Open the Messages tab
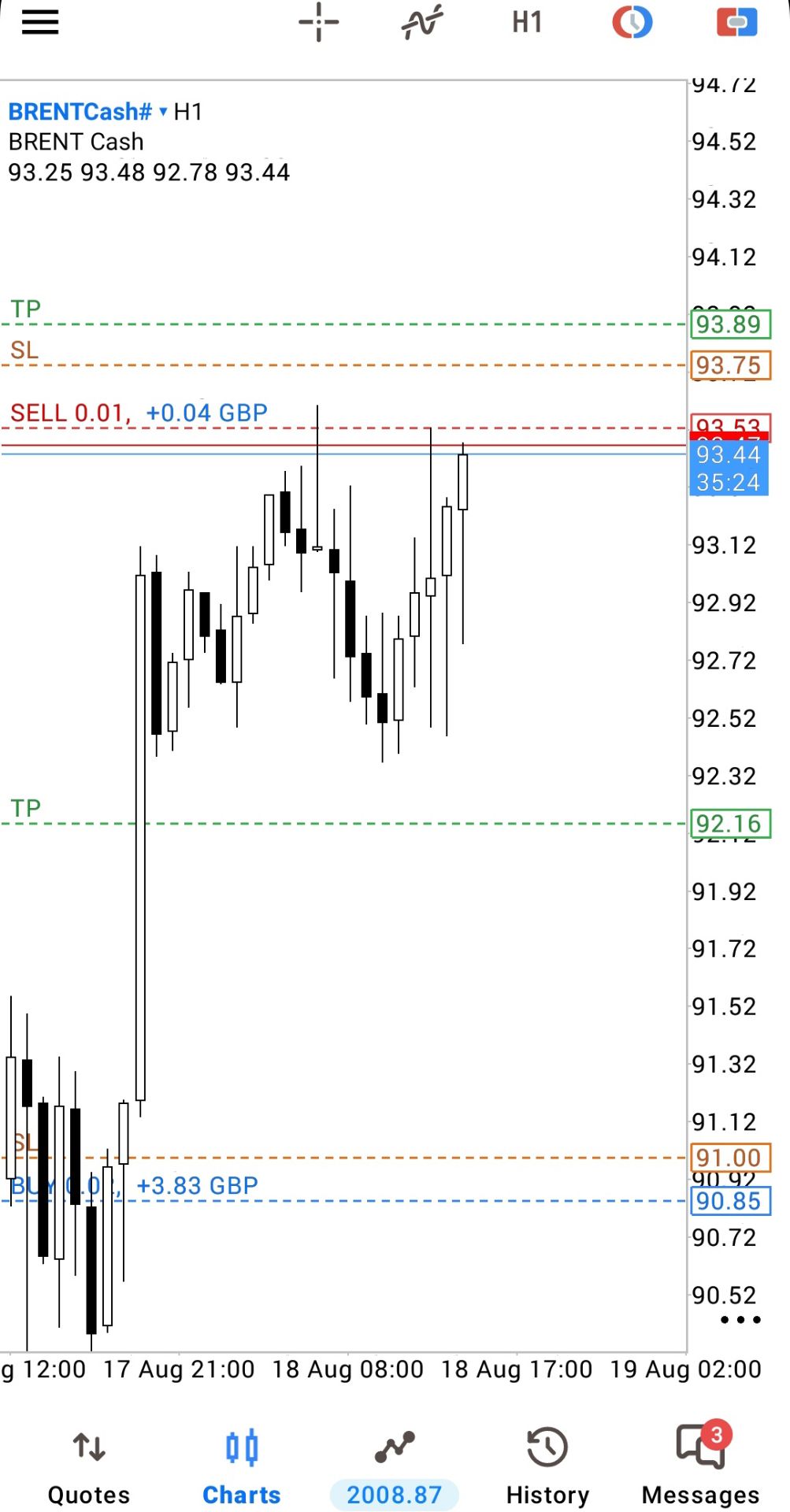 coord(700,1466)
